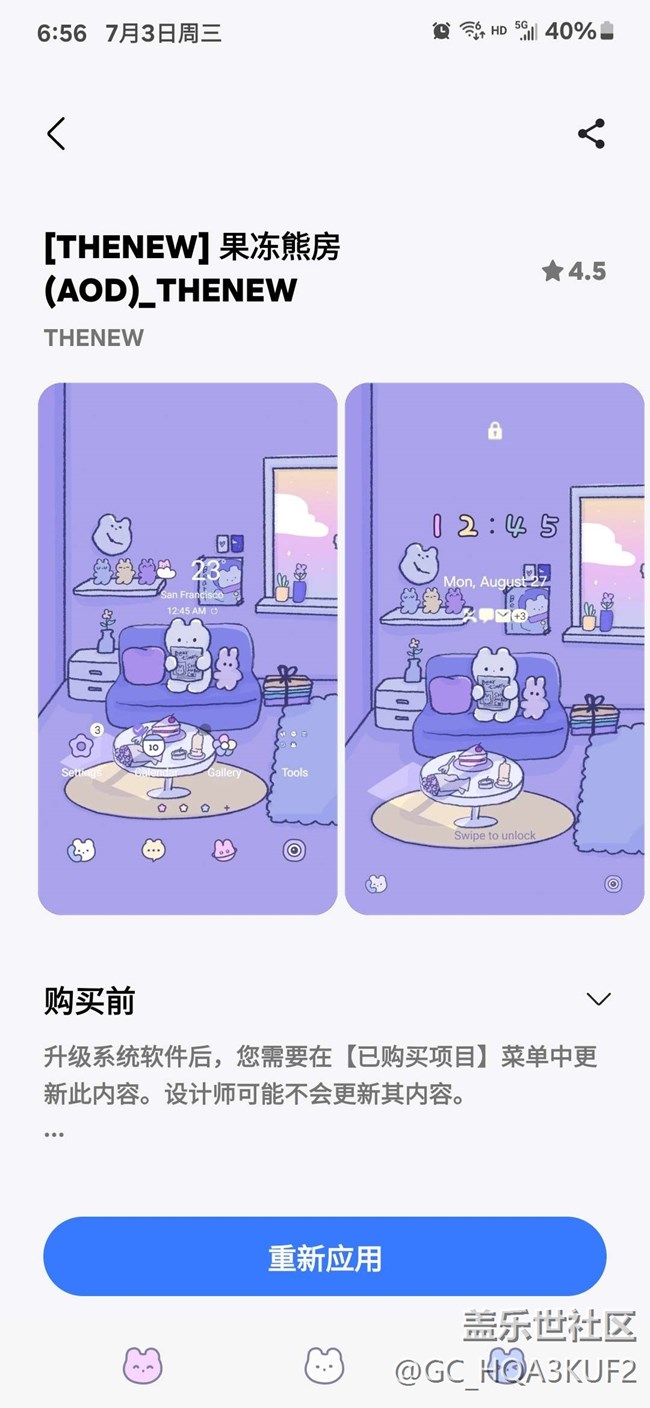Tap the 重新应用 button
The image size is (650, 1408).
coord(325,1257)
